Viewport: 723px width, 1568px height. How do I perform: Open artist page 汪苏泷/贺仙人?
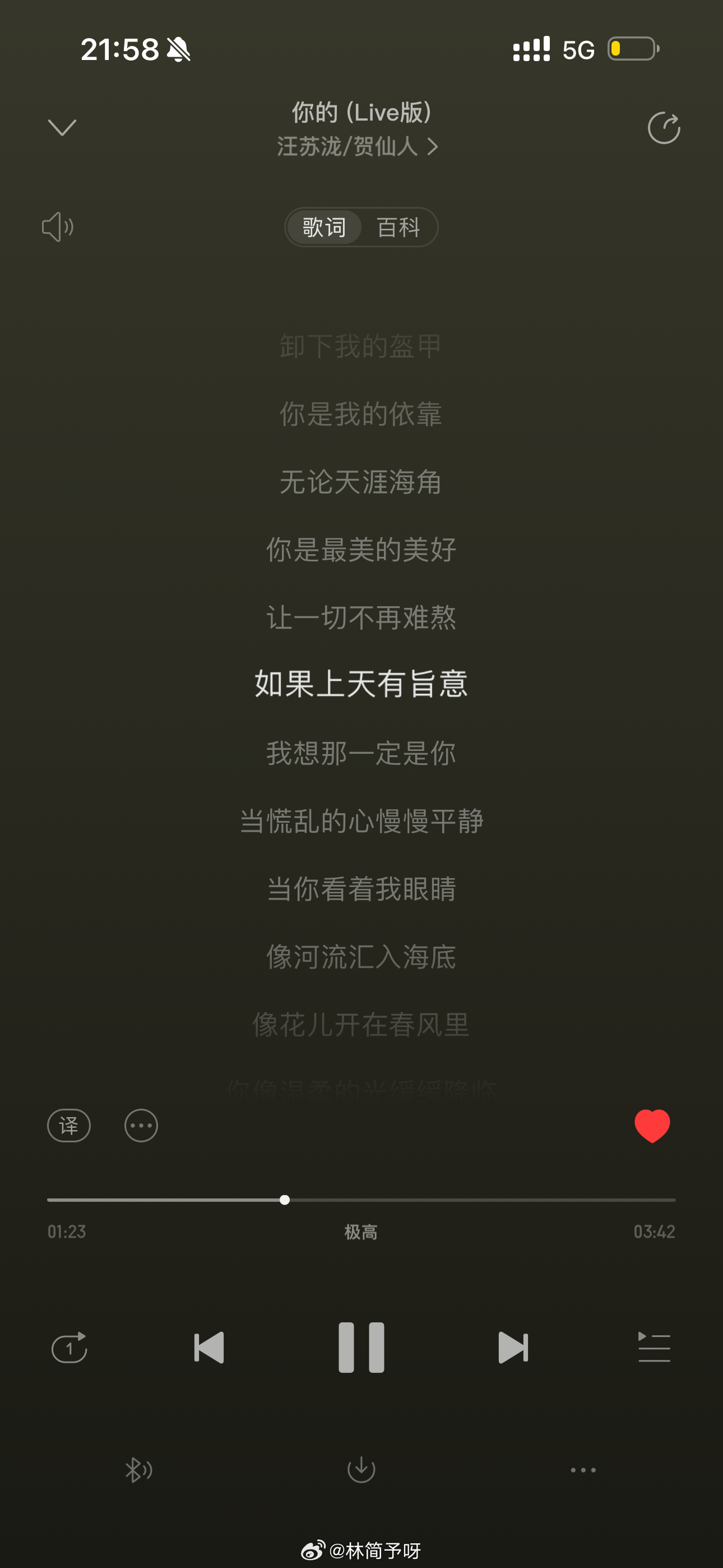356,147
